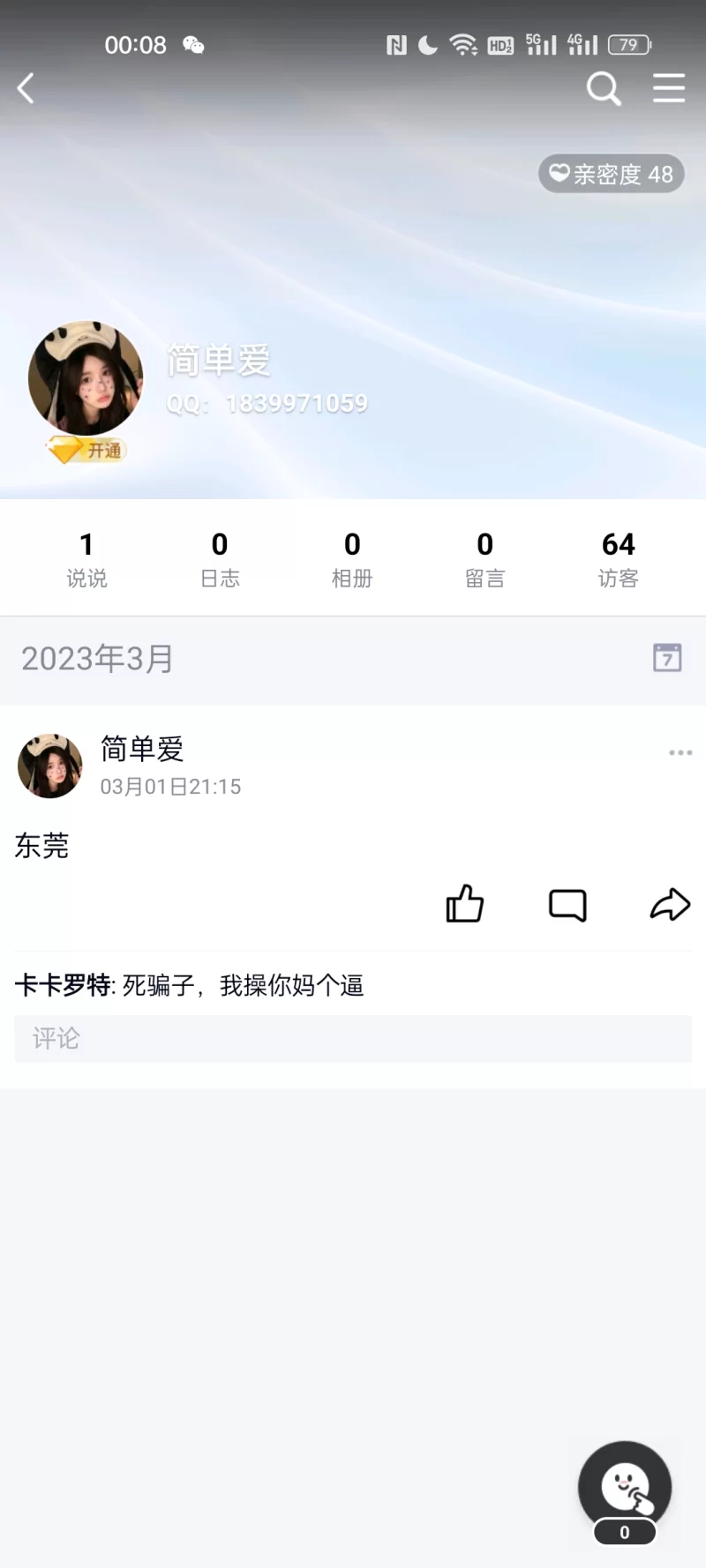Image resolution: width=706 pixels, height=1568 pixels.
Task: Switch to the 说说 tab
Action: tap(86, 559)
